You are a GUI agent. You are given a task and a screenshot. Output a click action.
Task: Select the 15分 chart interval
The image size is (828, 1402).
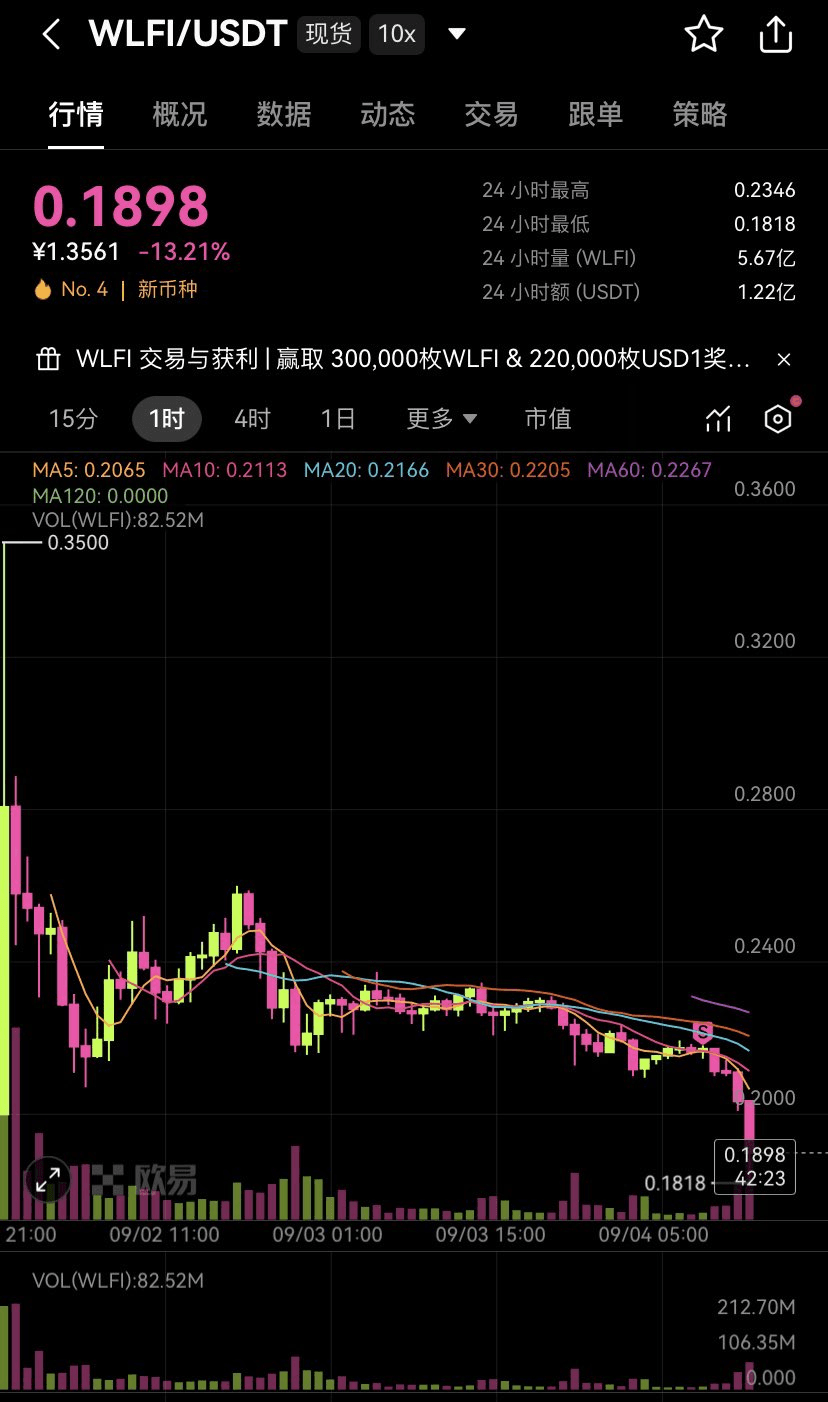(74, 419)
